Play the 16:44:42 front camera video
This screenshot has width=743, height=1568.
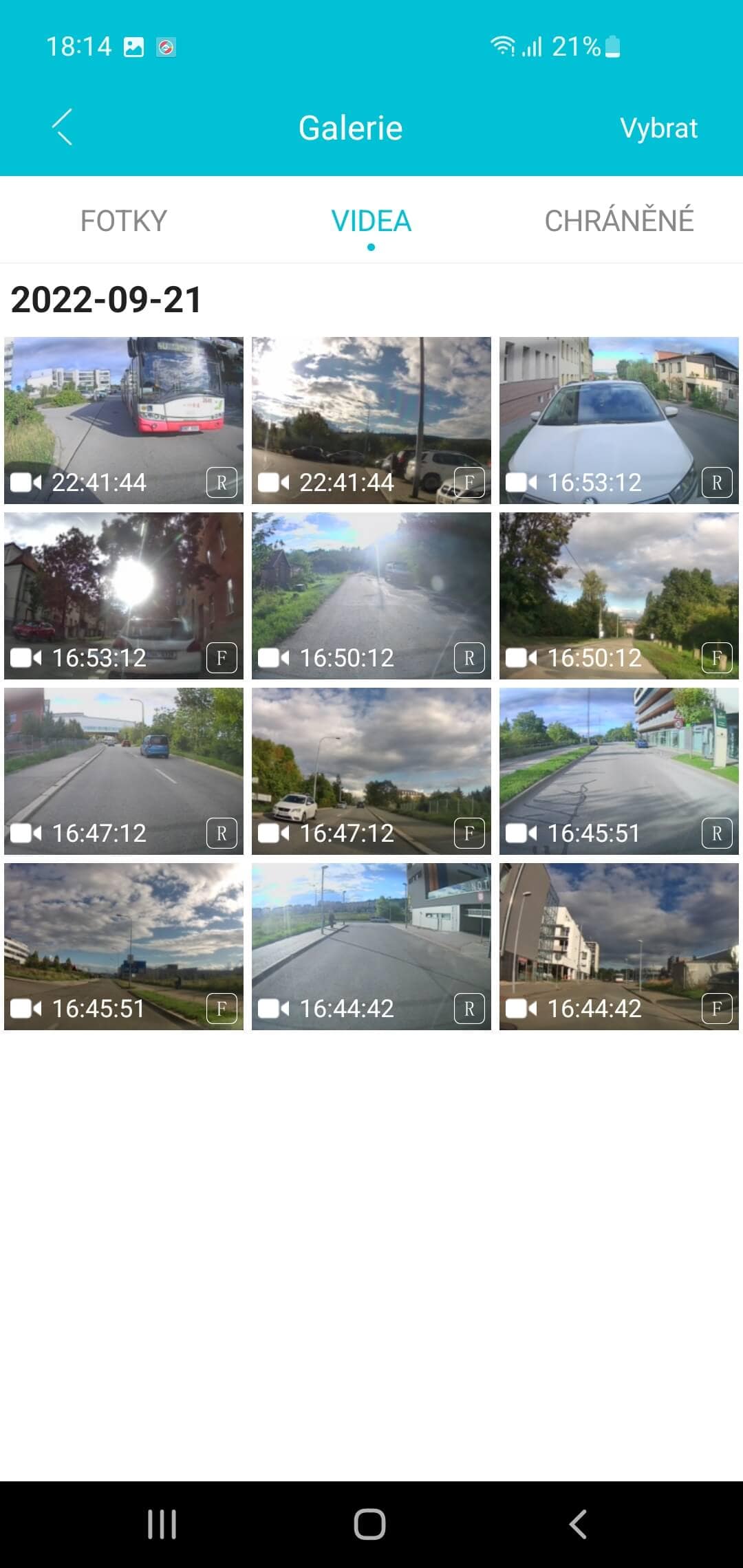point(619,946)
